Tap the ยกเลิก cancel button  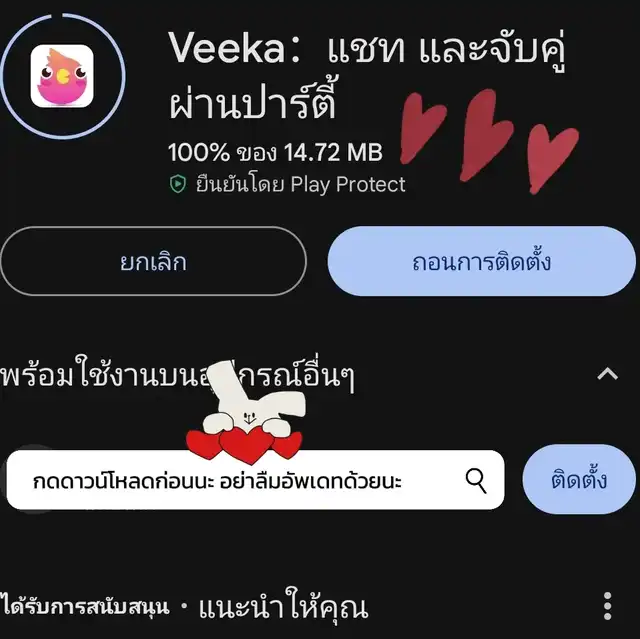coord(153,262)
